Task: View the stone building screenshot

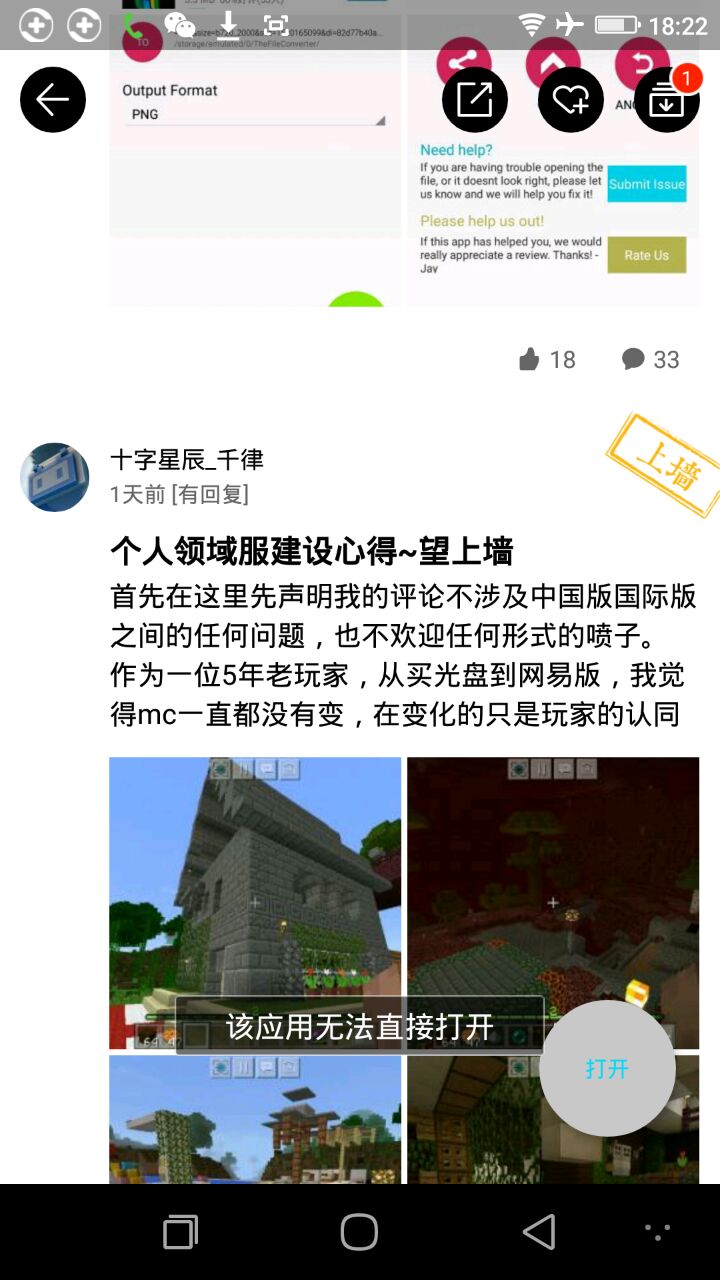Action: 255,880
